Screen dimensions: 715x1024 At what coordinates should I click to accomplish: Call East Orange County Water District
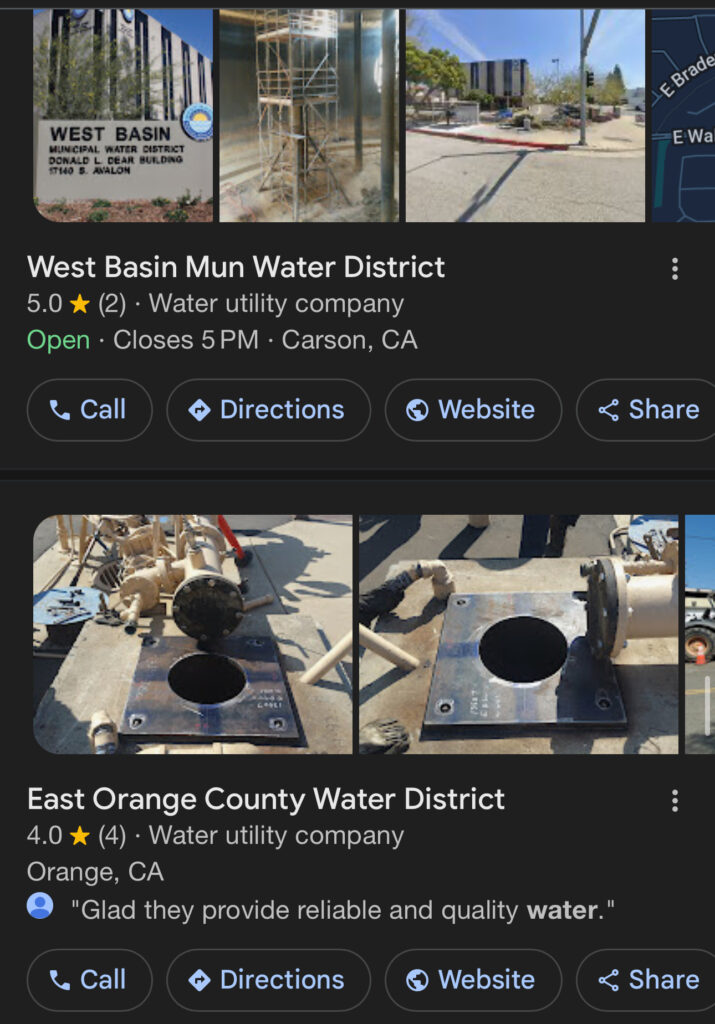(90, 980)
